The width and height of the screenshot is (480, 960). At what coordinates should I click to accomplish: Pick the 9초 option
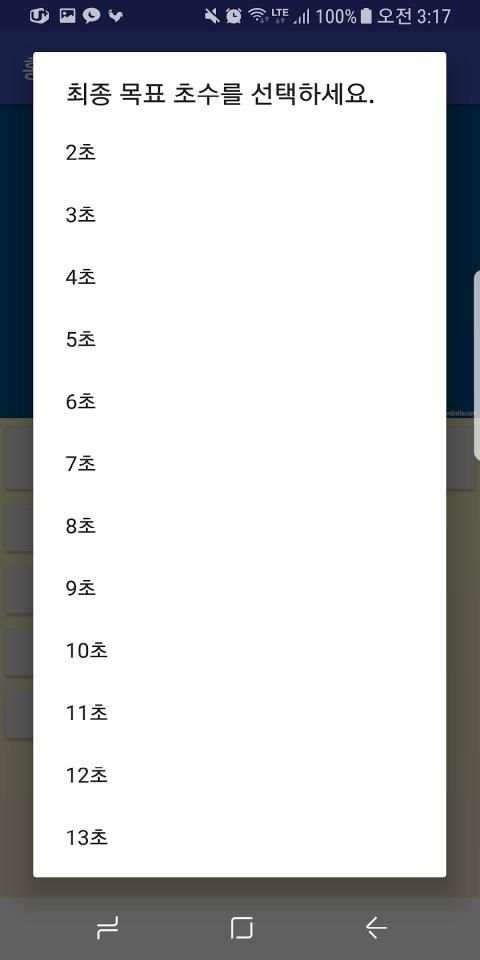tap(239, 588)
